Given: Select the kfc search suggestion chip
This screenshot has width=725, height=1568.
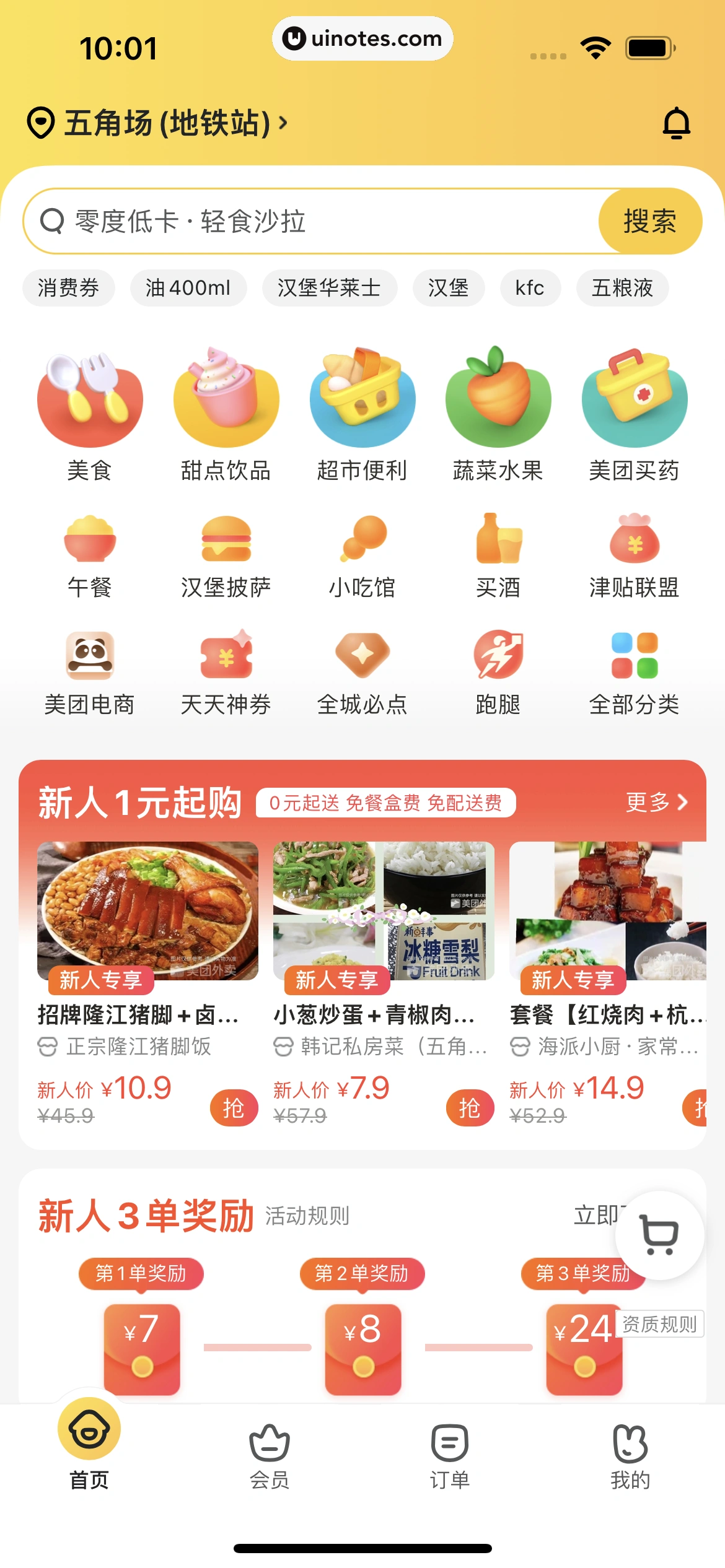Looking at the screenshot, I should (530, 287).
